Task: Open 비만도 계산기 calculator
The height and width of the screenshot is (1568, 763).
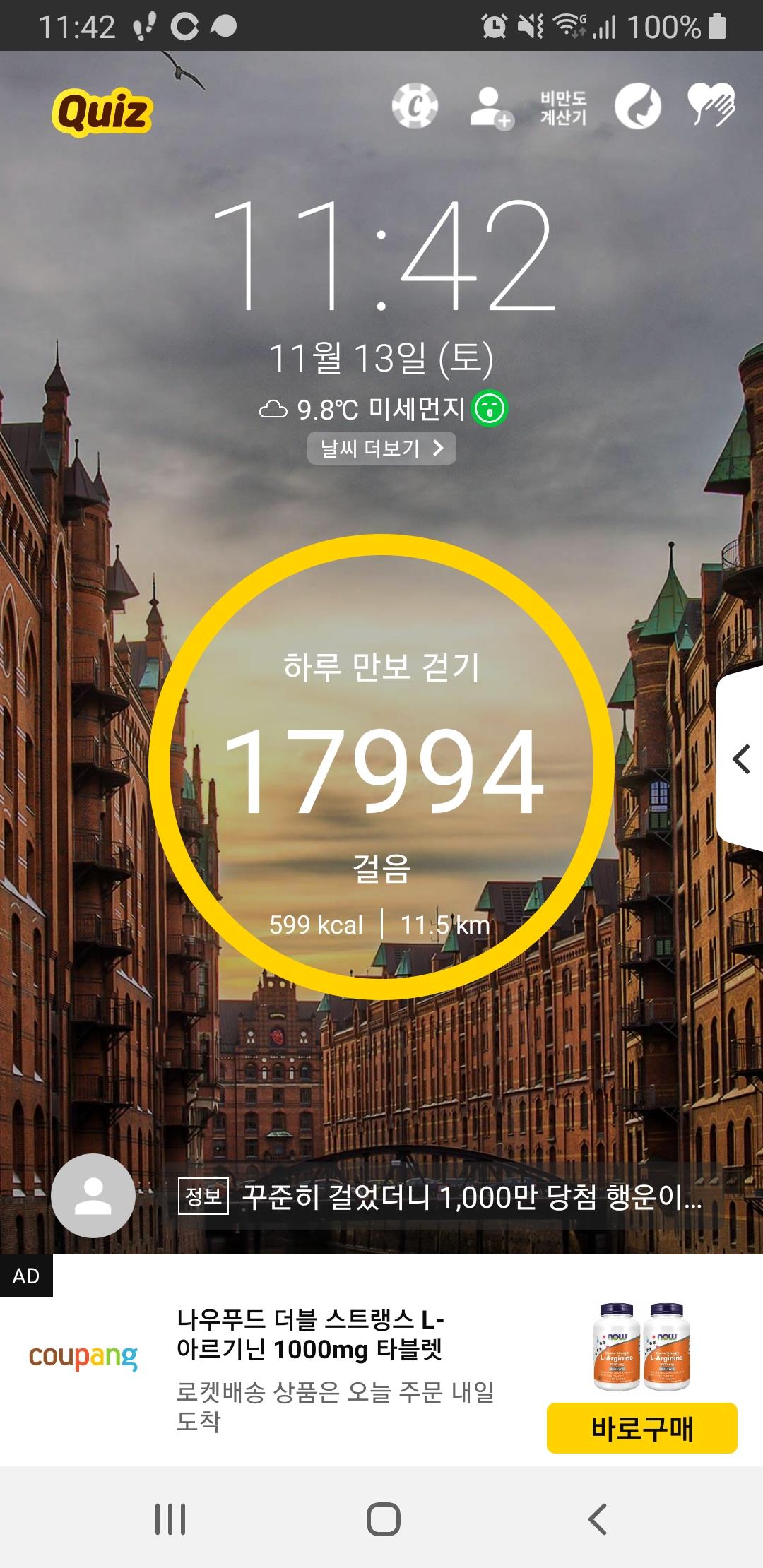Action: [x=563, y=108]
